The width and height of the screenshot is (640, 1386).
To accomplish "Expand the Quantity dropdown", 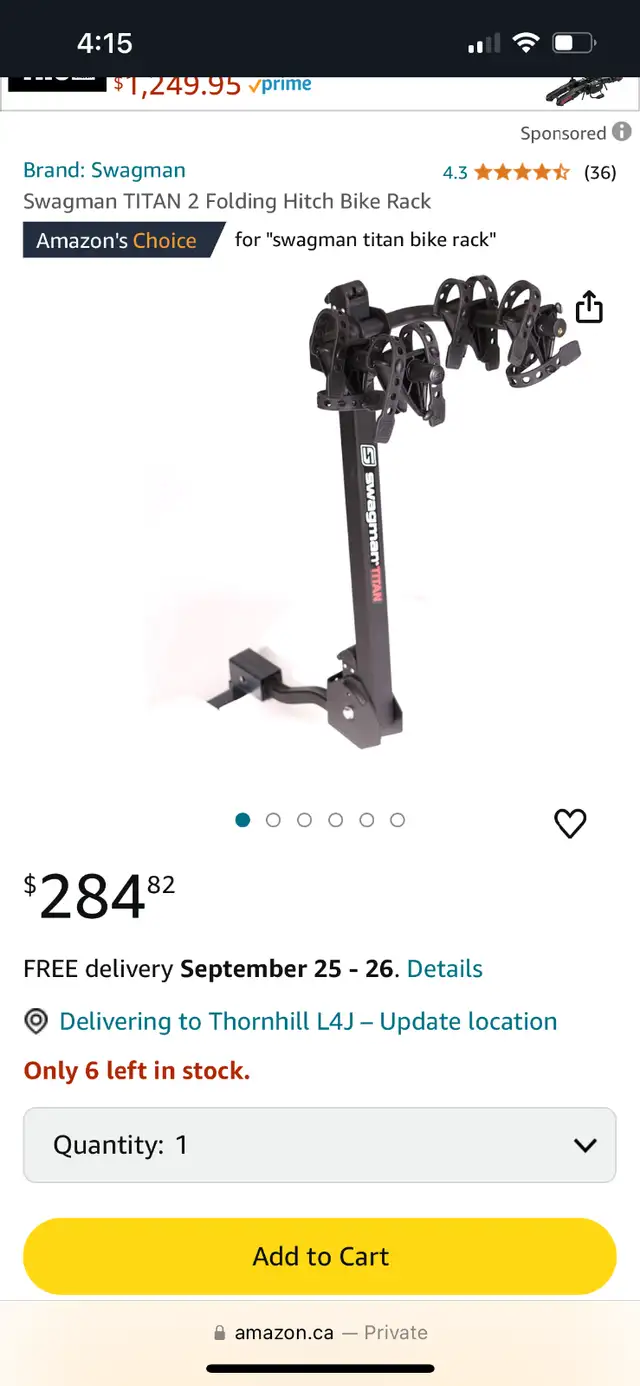I will coord(320,1145).
